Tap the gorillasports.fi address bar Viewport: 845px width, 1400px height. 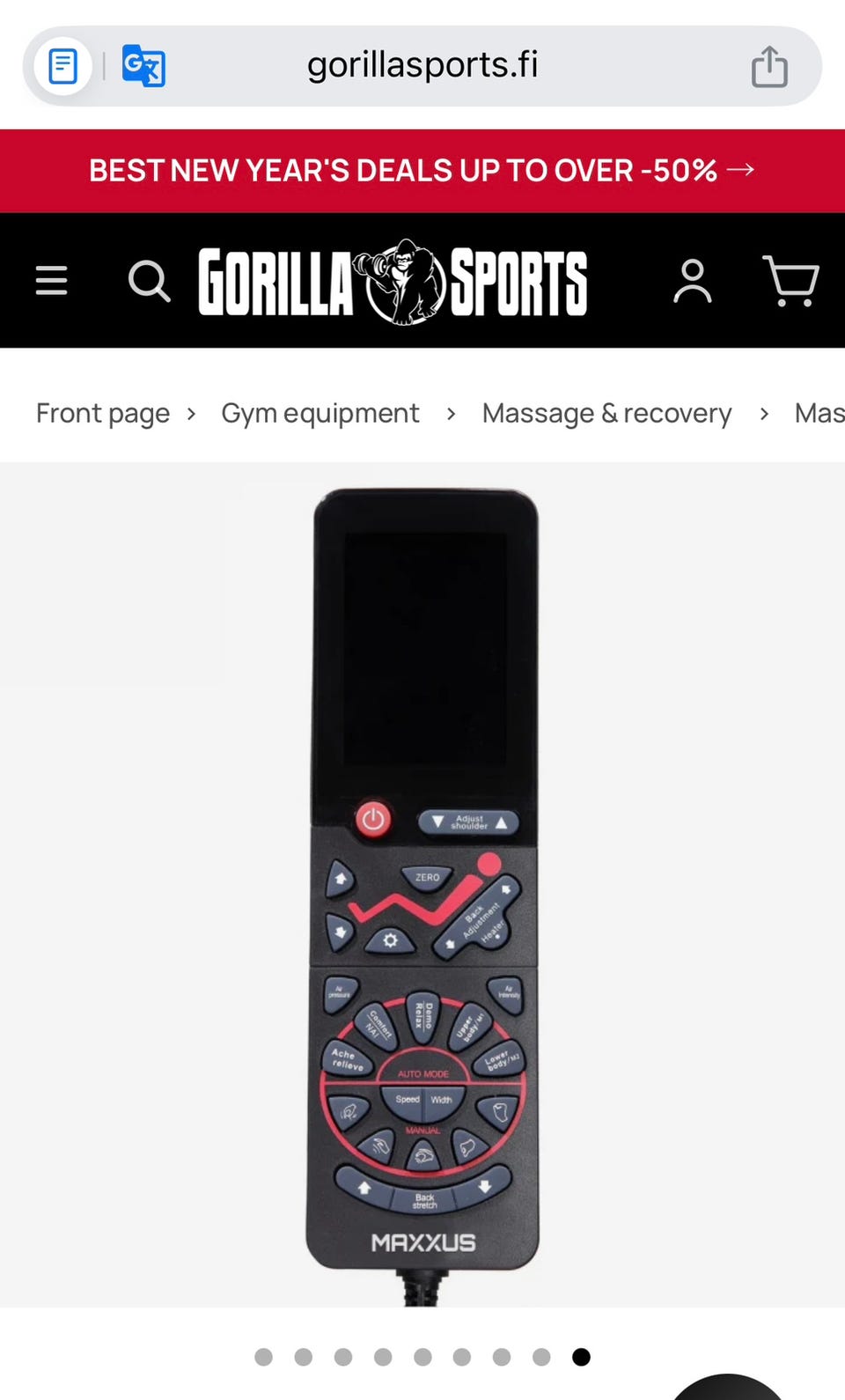click(x=422, y=66)
